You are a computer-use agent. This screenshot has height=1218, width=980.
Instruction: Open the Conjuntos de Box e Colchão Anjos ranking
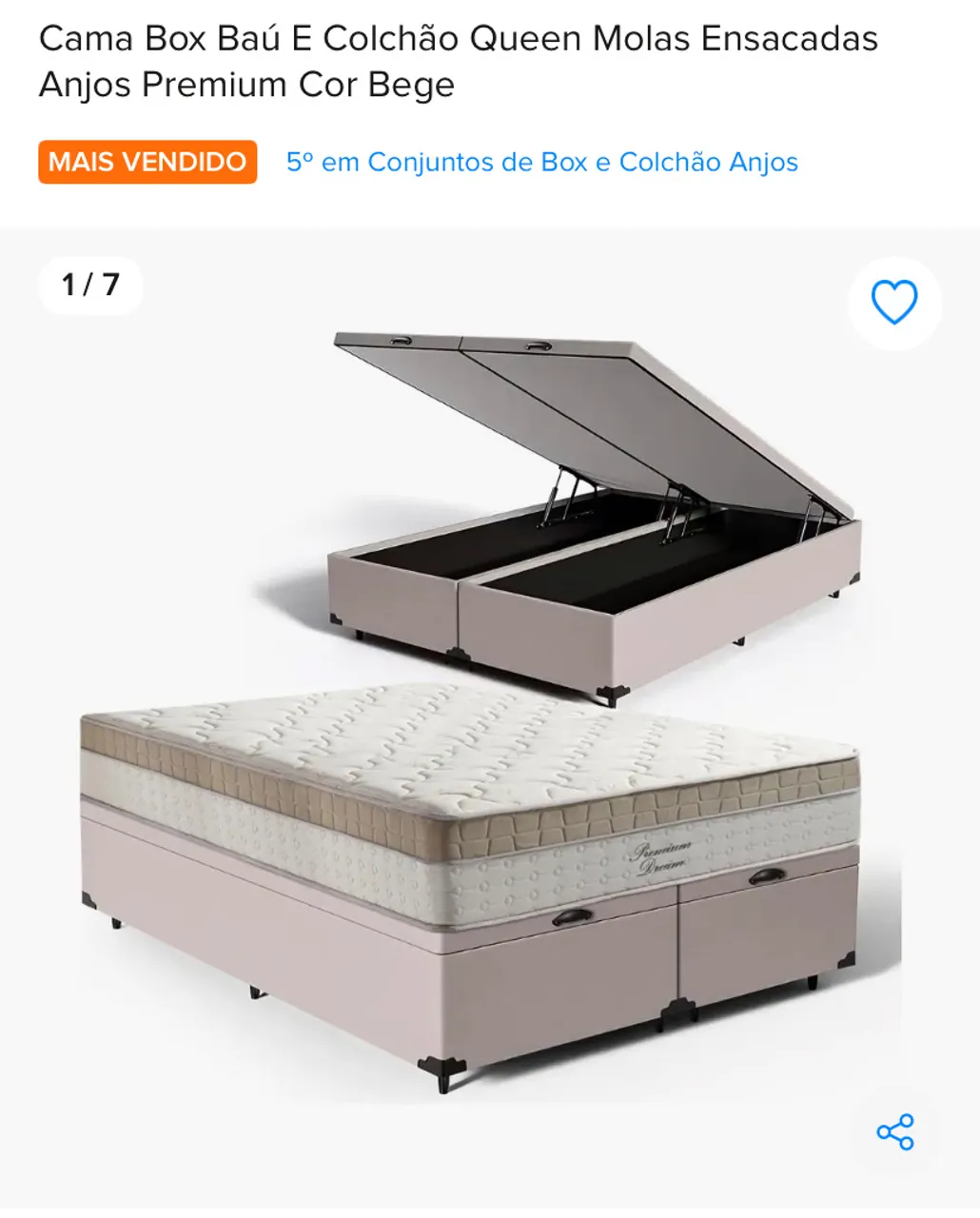click(x=542, y=162)
